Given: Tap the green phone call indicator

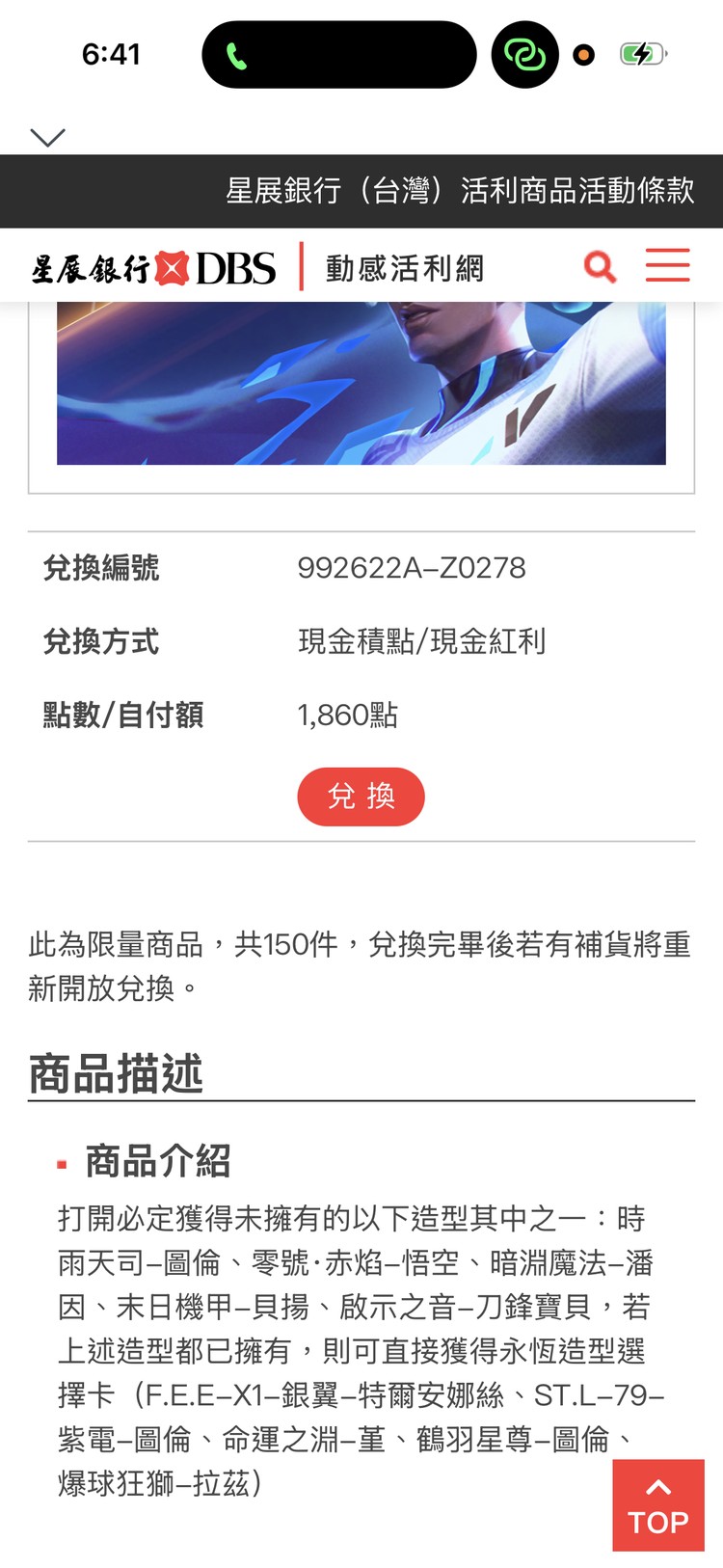Looking at the screenshot, I should (x=234, y=55).
